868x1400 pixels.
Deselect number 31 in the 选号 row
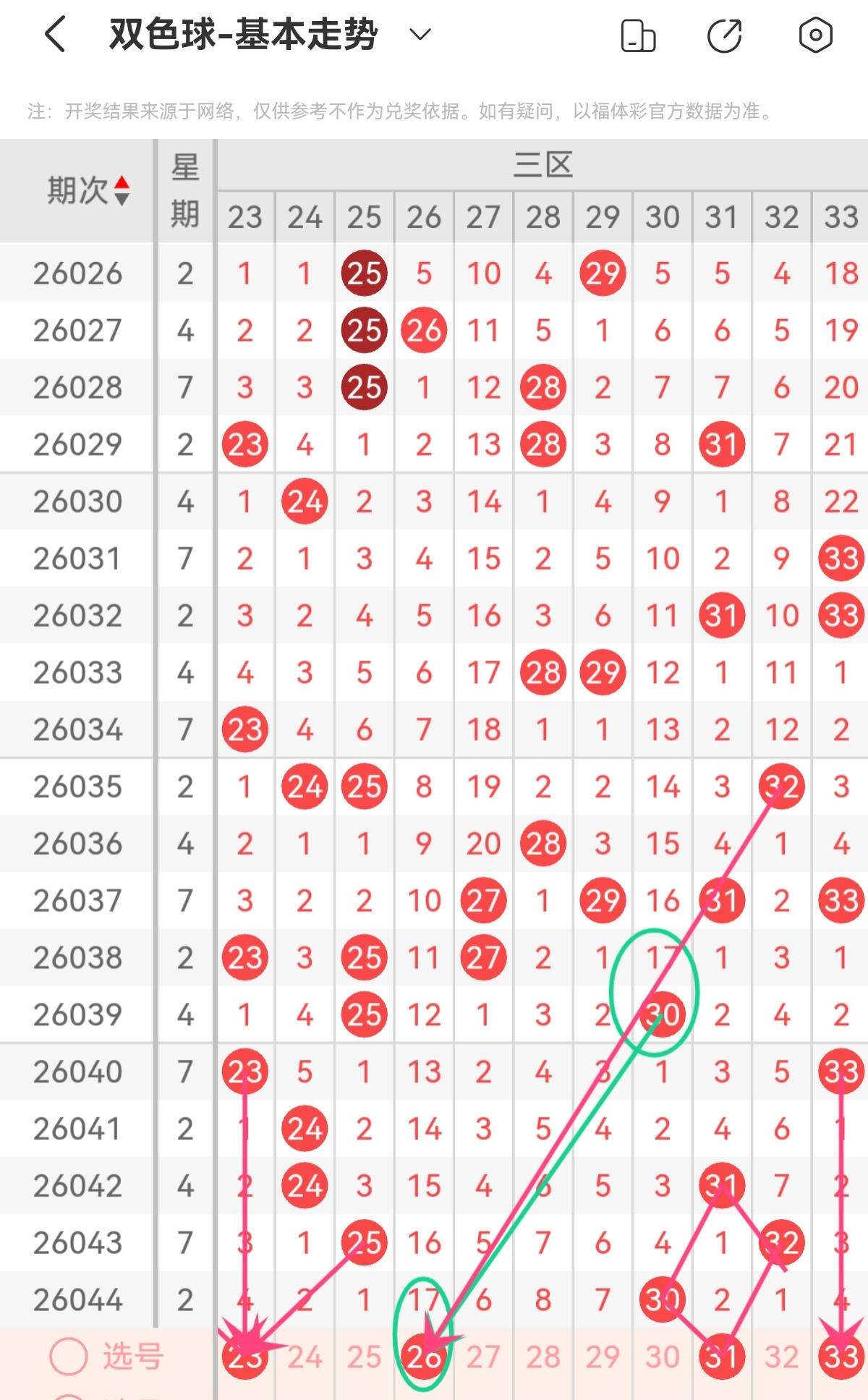[722, 1357]
